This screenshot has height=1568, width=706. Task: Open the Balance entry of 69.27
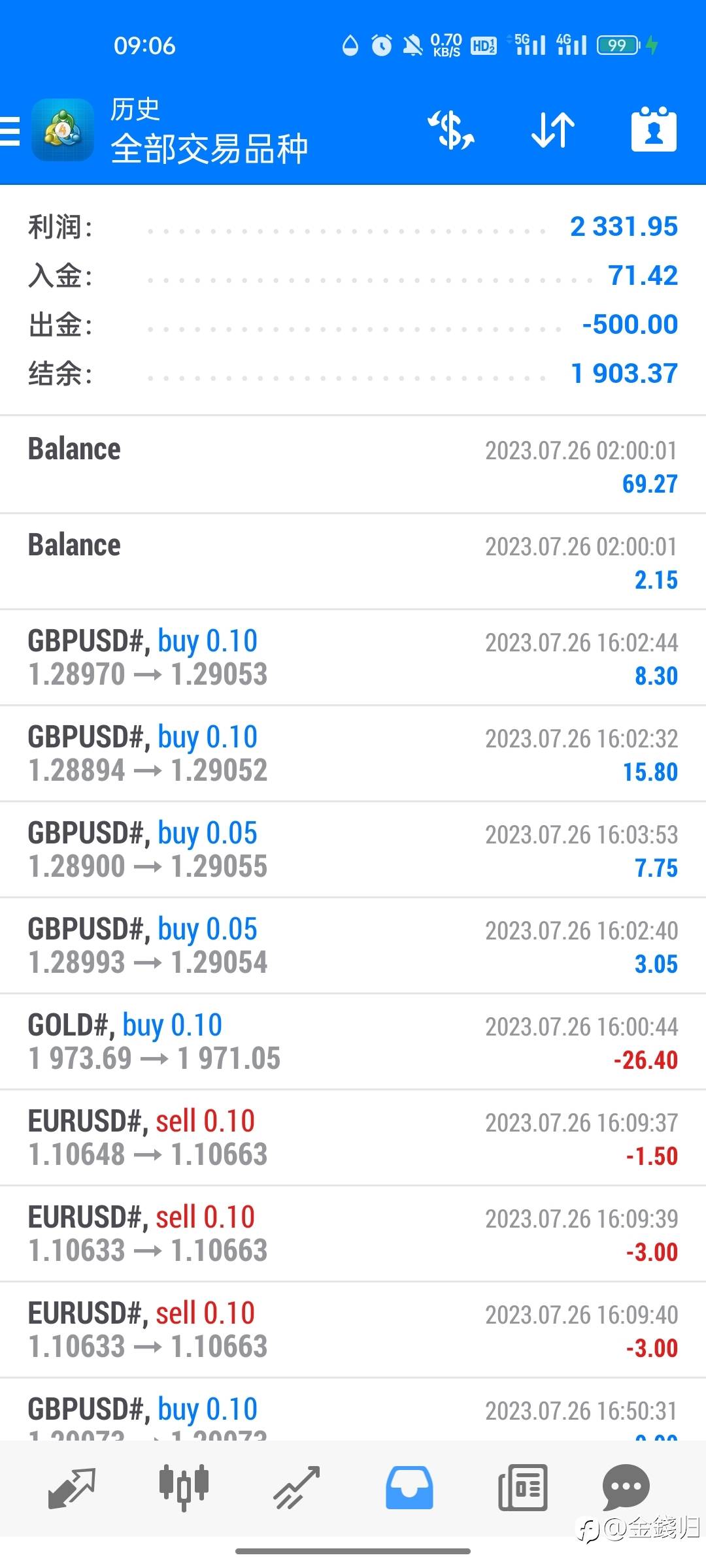(353, 465)
